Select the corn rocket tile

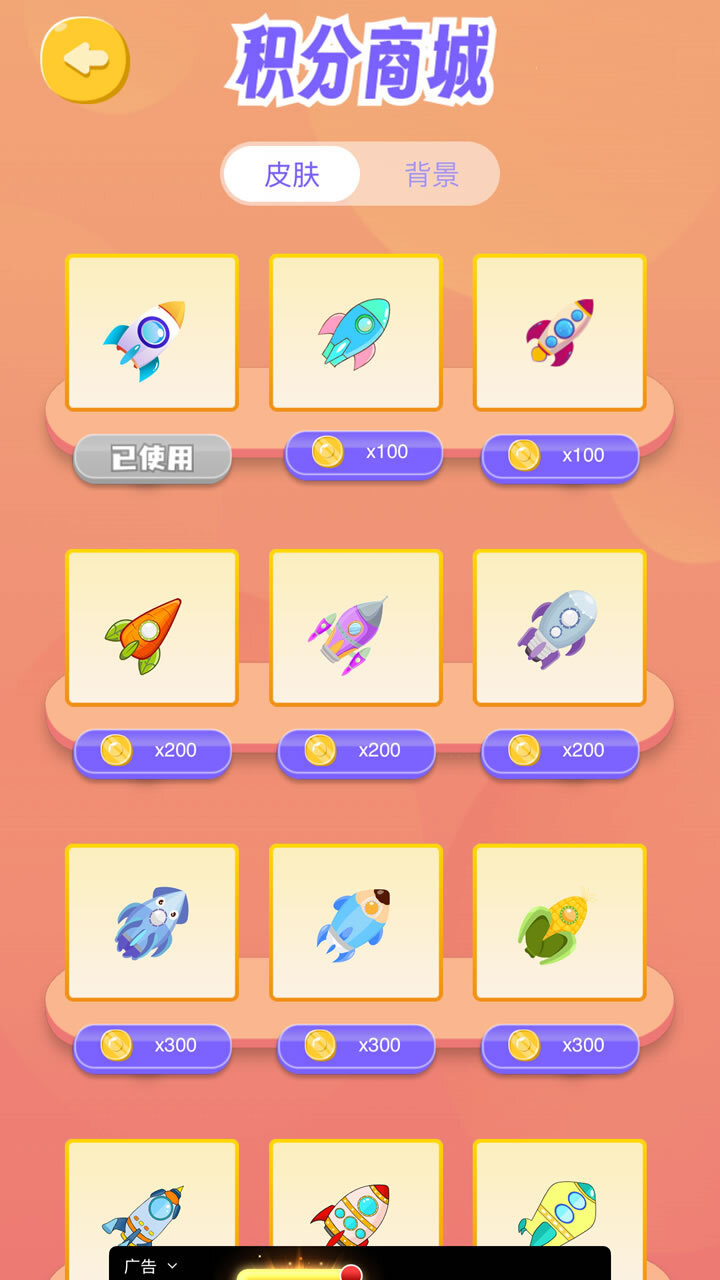click(x=560, y=922)
